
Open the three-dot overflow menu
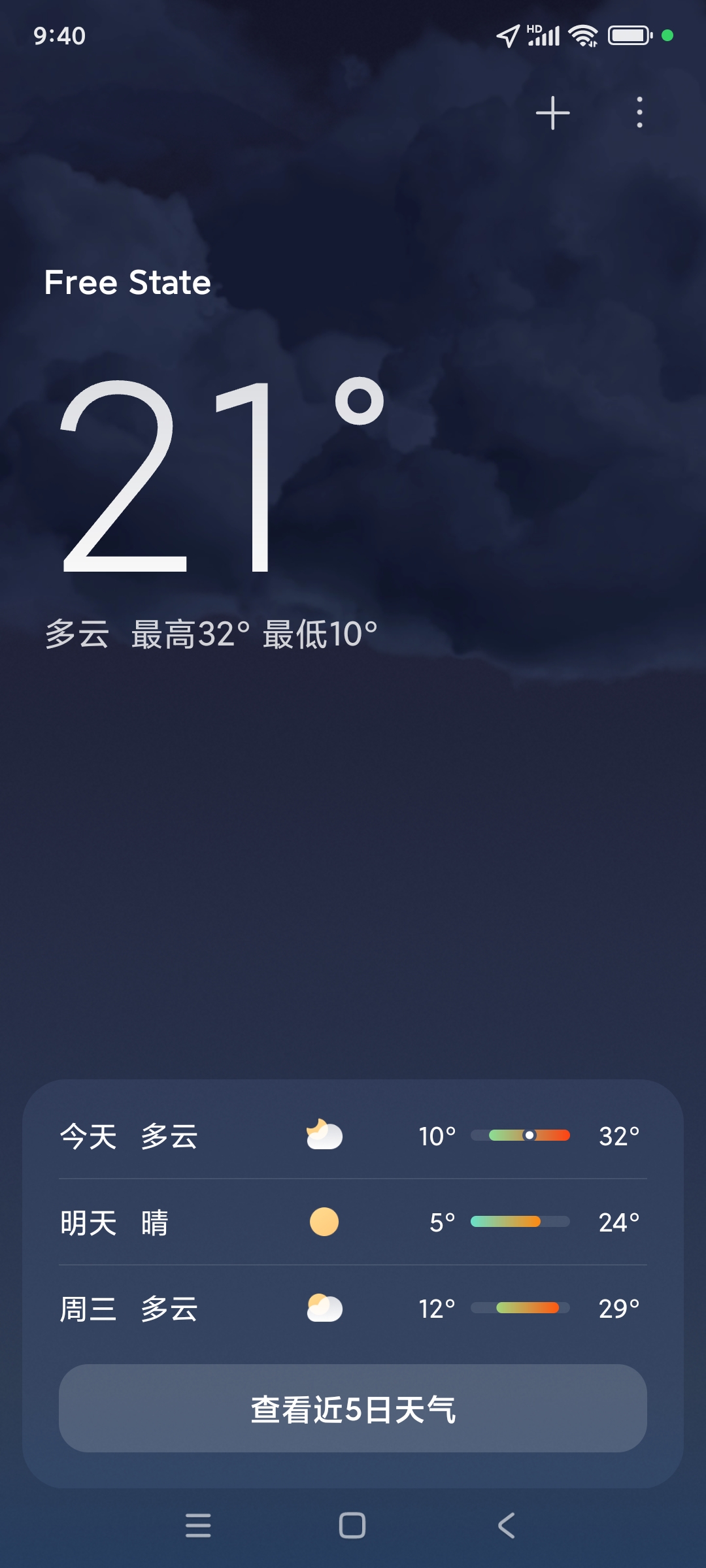click(x=639, y=112)
